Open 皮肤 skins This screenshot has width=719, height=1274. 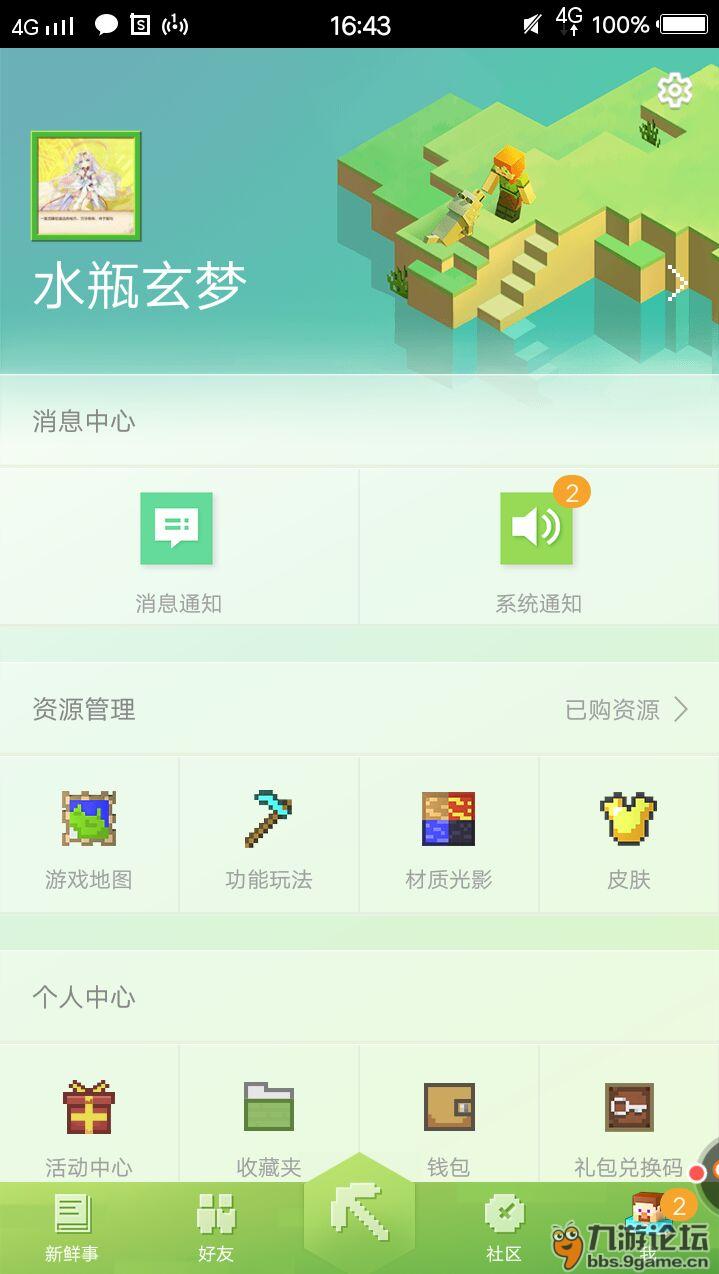(628, 836)
